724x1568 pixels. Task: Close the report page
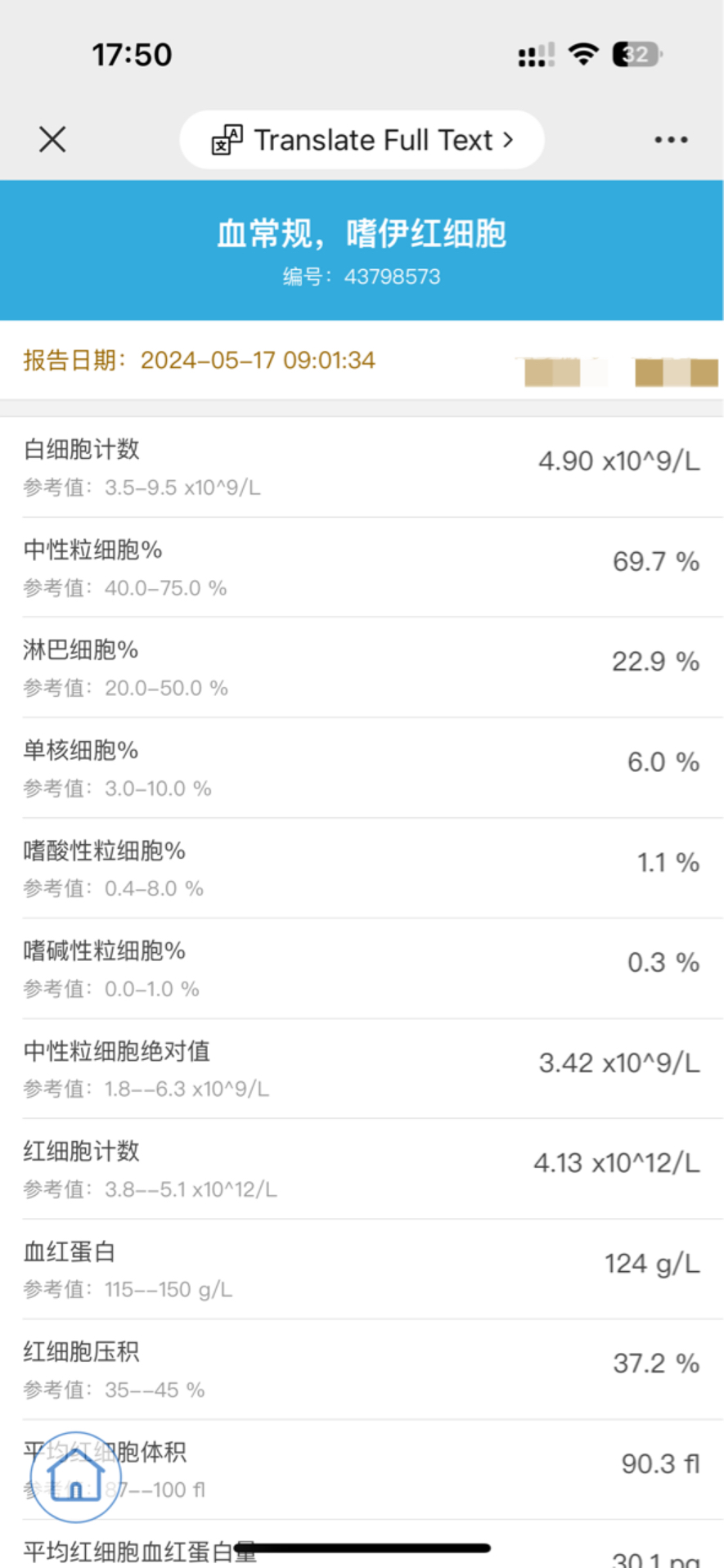(x=52, y=140)
